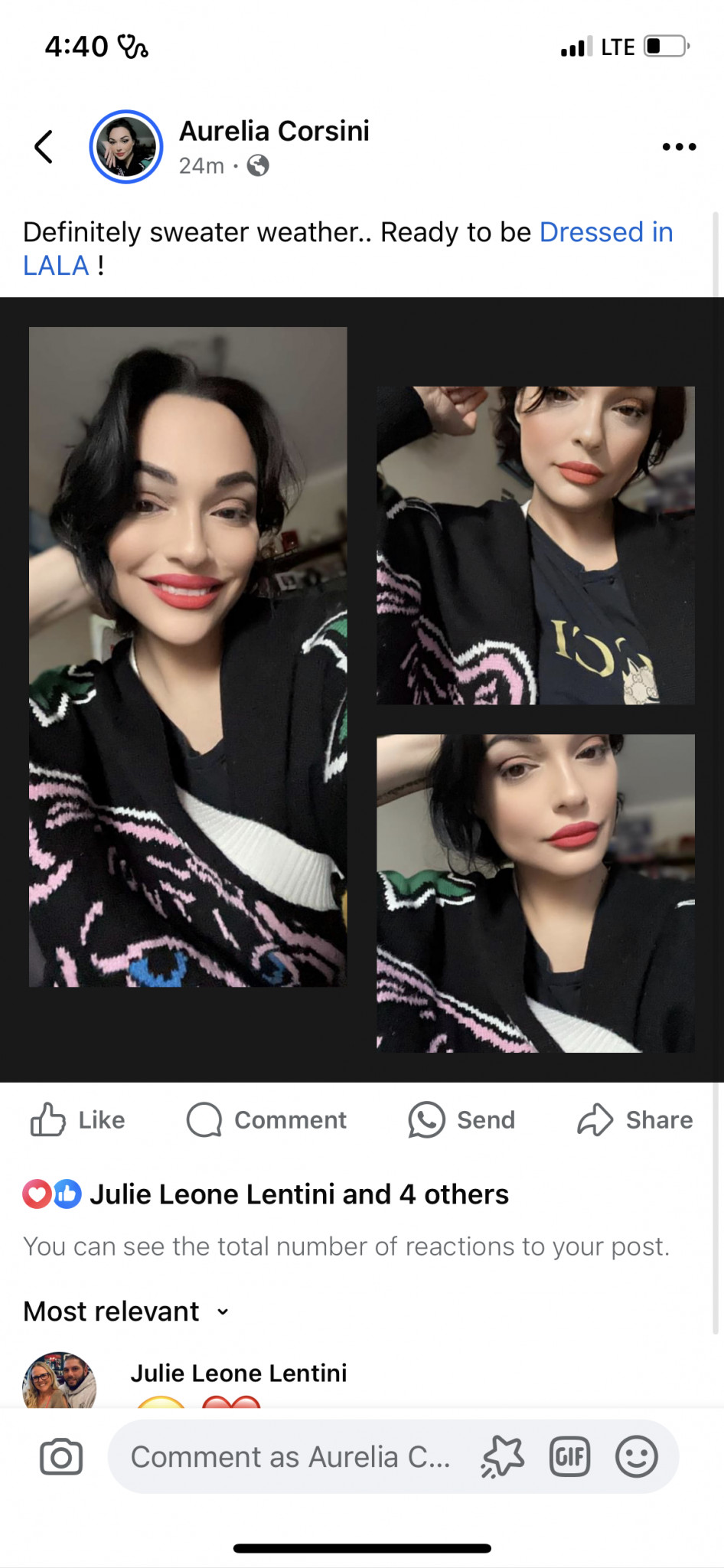This screenshot has height=1568, width=724.
Task: Open the avatar sticker picker
Action: pos(503,1457)
